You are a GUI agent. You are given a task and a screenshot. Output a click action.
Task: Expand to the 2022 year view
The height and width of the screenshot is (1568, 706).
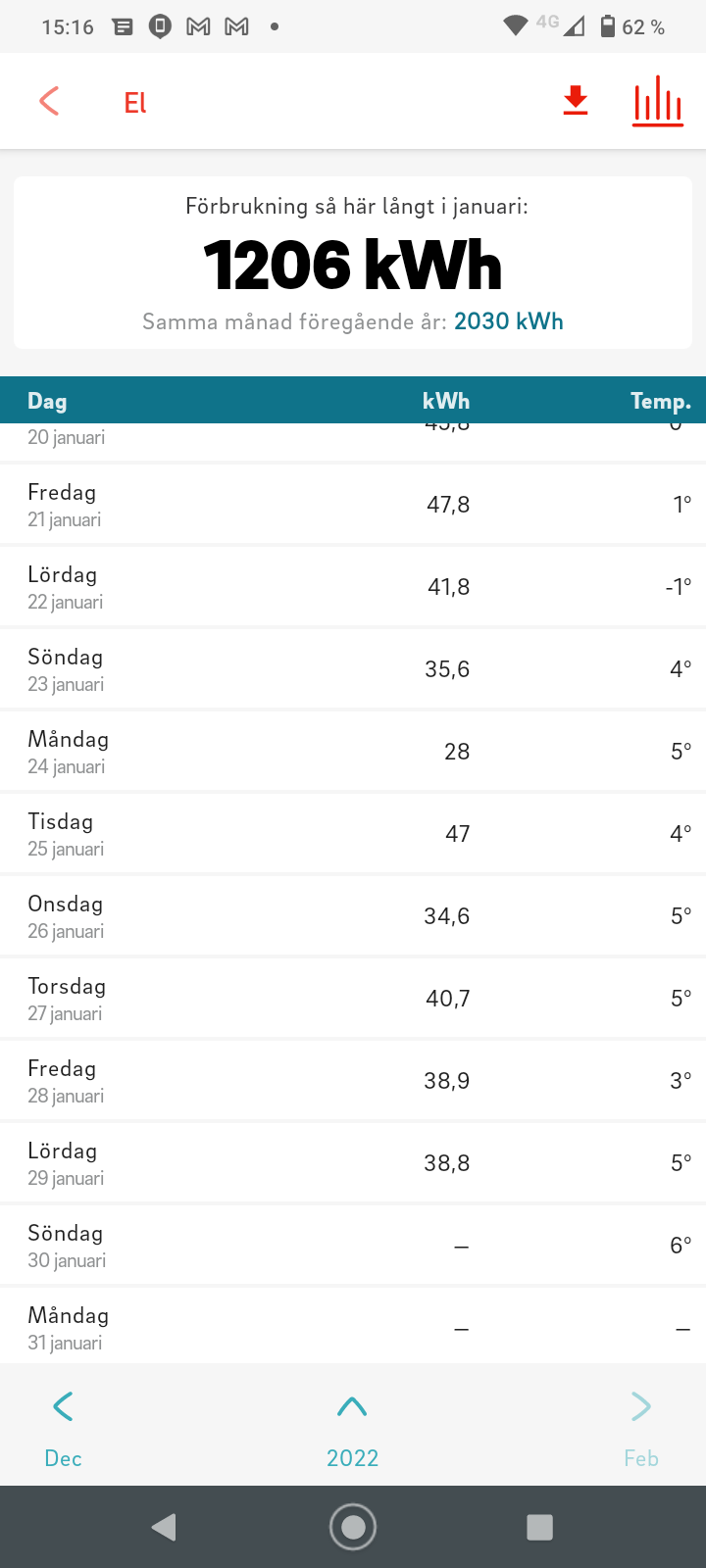[352, 1429]
